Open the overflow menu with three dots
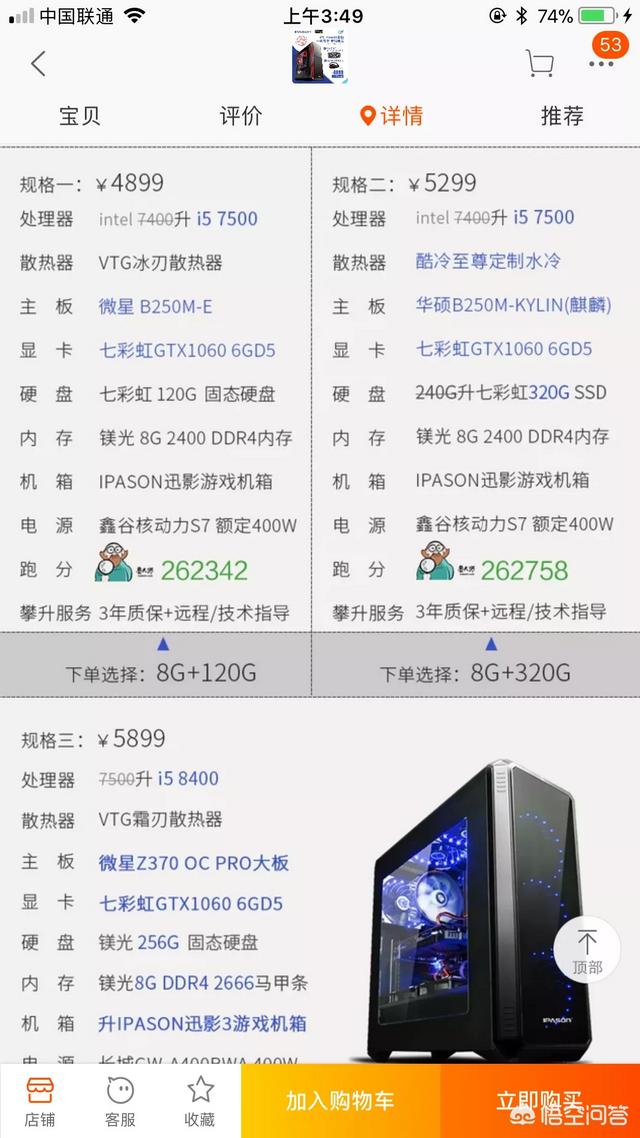Viewport: 640px width, 1138px height. pos(601,64)
